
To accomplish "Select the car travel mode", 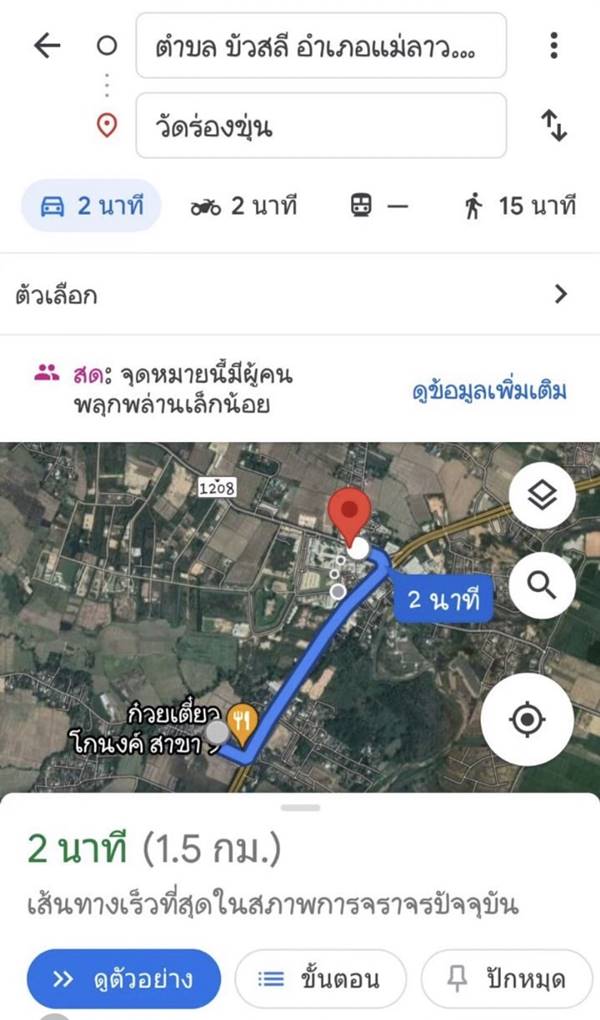I will pyautogui.click(x=91, y=206).
